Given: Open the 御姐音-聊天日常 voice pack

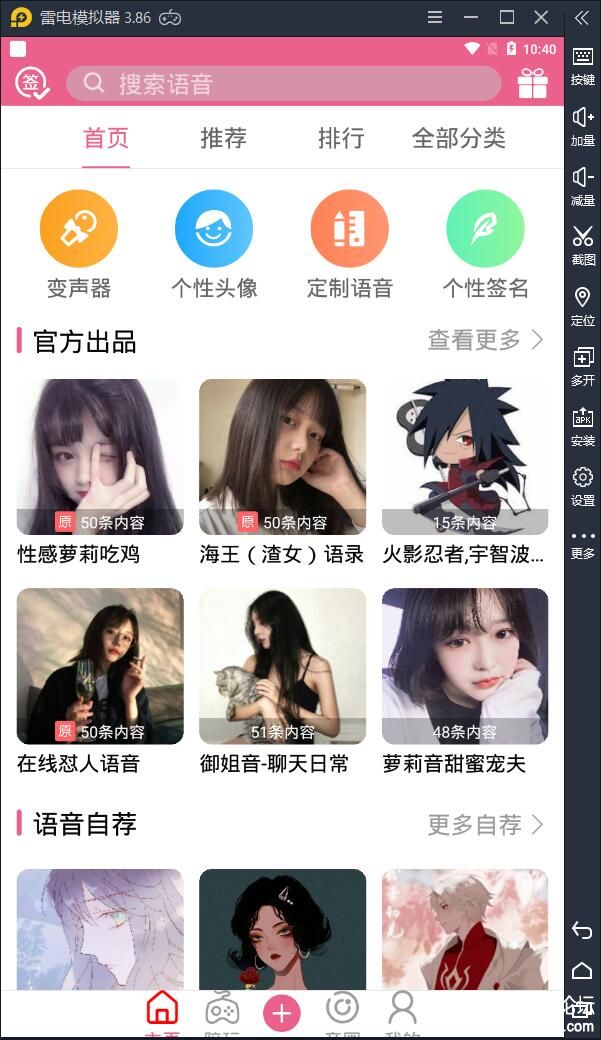Looking at the screenshot, I should point(282,666).
